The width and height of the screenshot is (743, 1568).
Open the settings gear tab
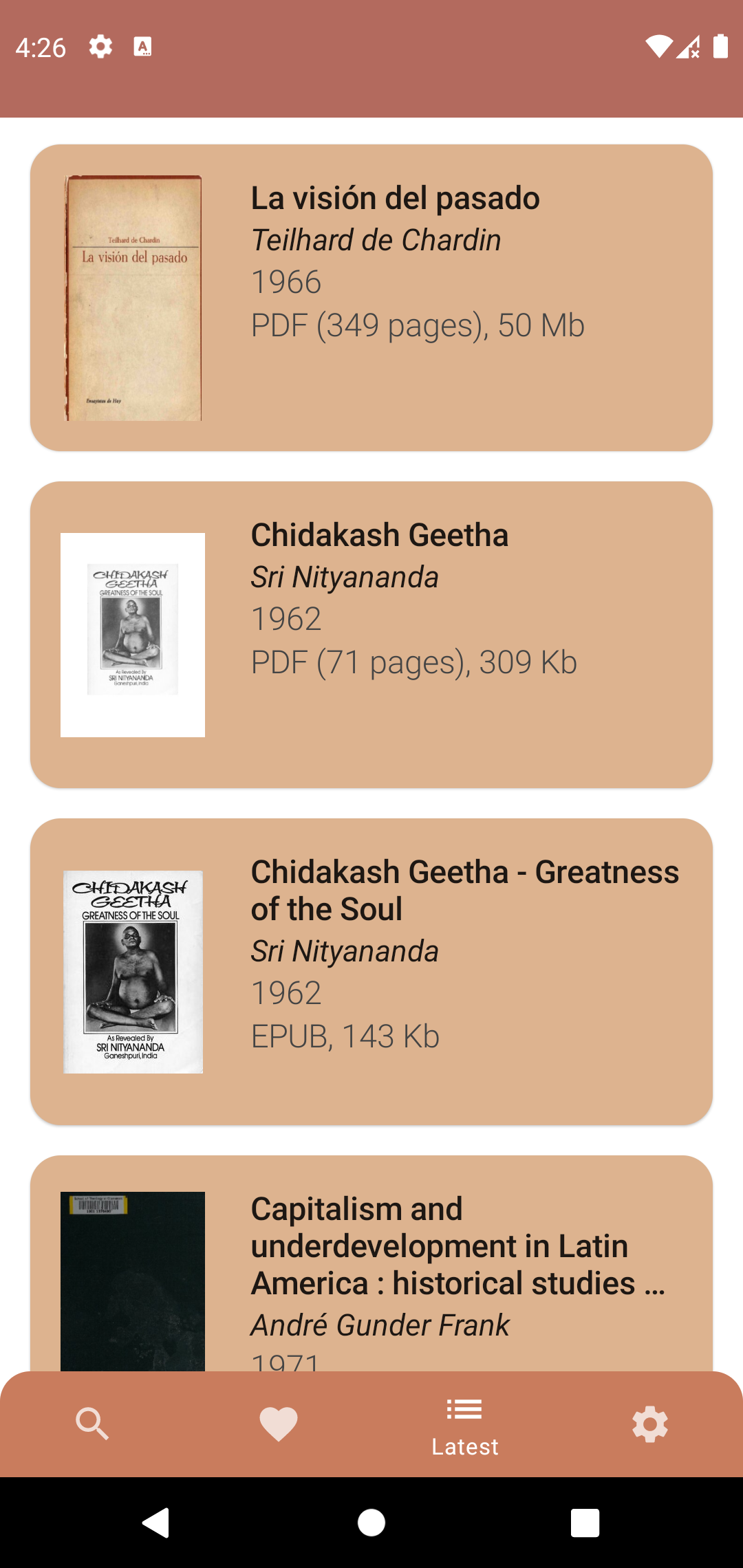(650, 1424)
